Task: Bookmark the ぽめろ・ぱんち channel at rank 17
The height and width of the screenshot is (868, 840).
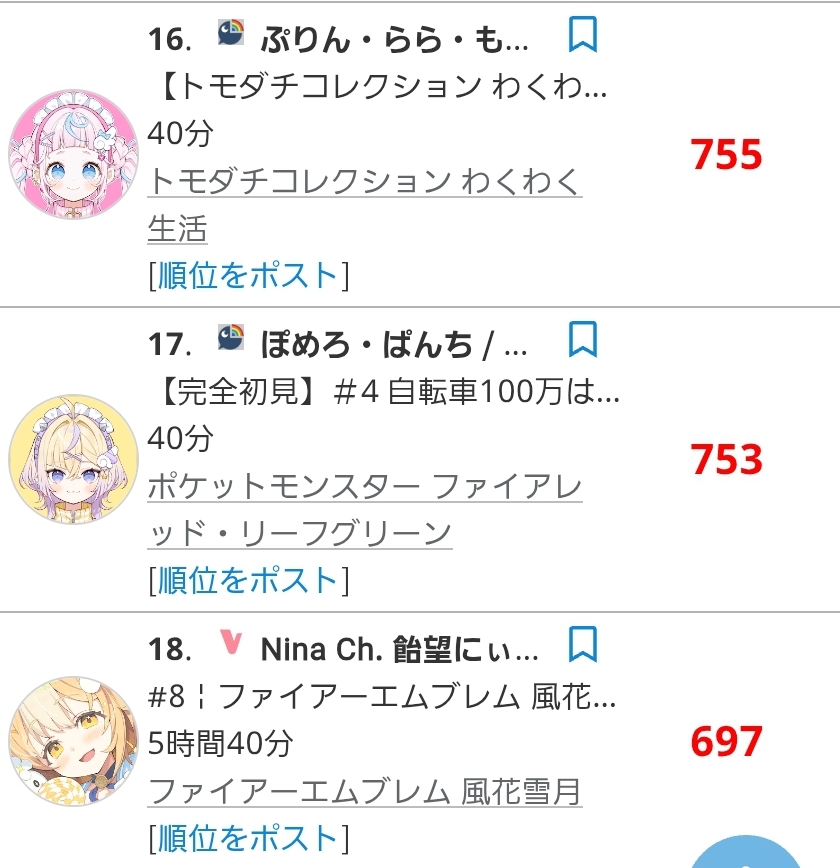Action: [x=583, y=339]
